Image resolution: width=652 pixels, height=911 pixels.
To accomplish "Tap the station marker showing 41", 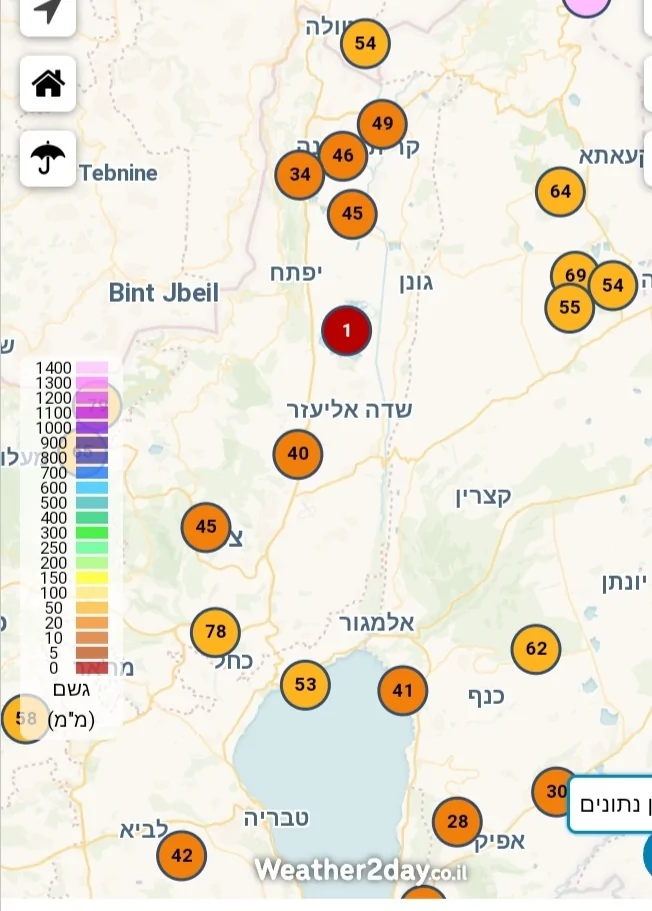I will (403, 690).
